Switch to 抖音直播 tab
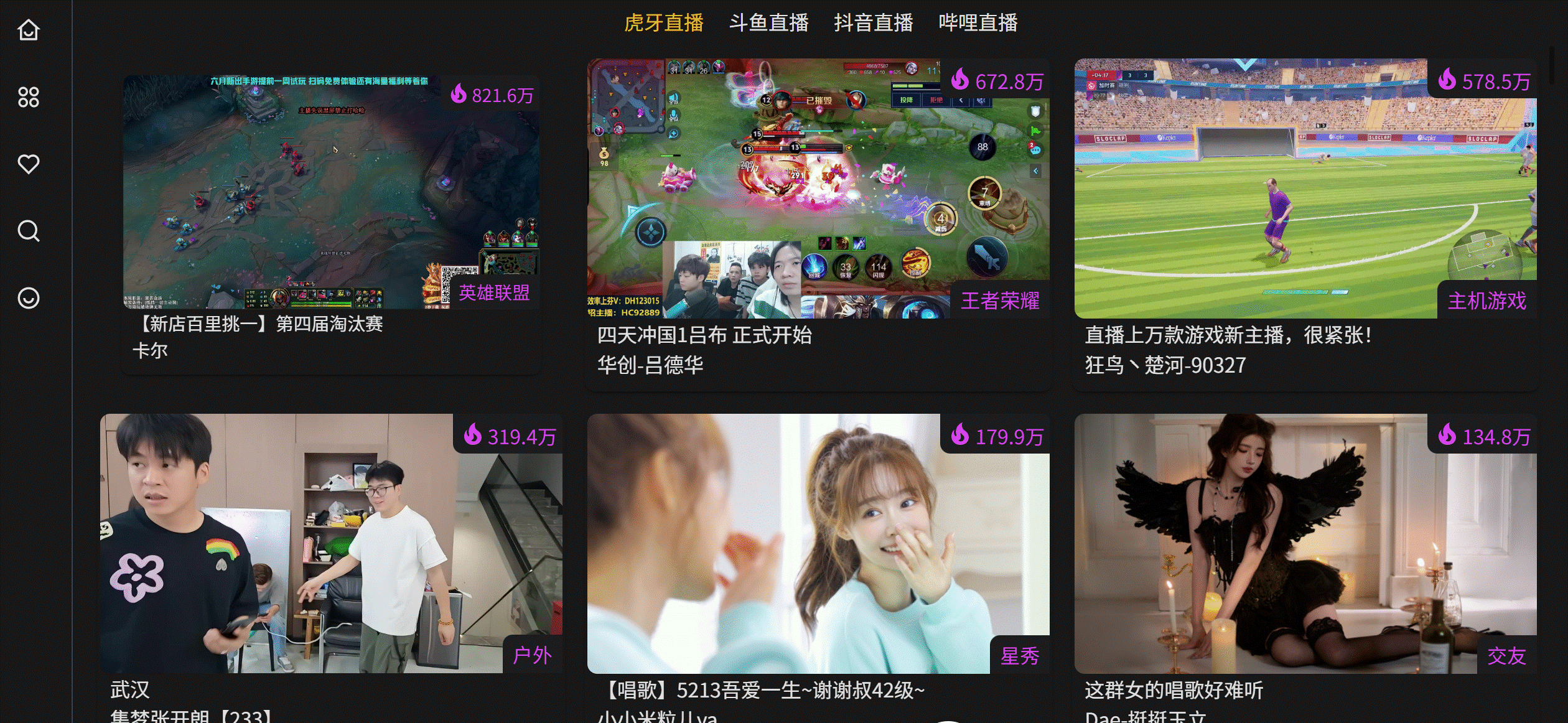Viewport: 1568px width, 723px height. (873, 23)
